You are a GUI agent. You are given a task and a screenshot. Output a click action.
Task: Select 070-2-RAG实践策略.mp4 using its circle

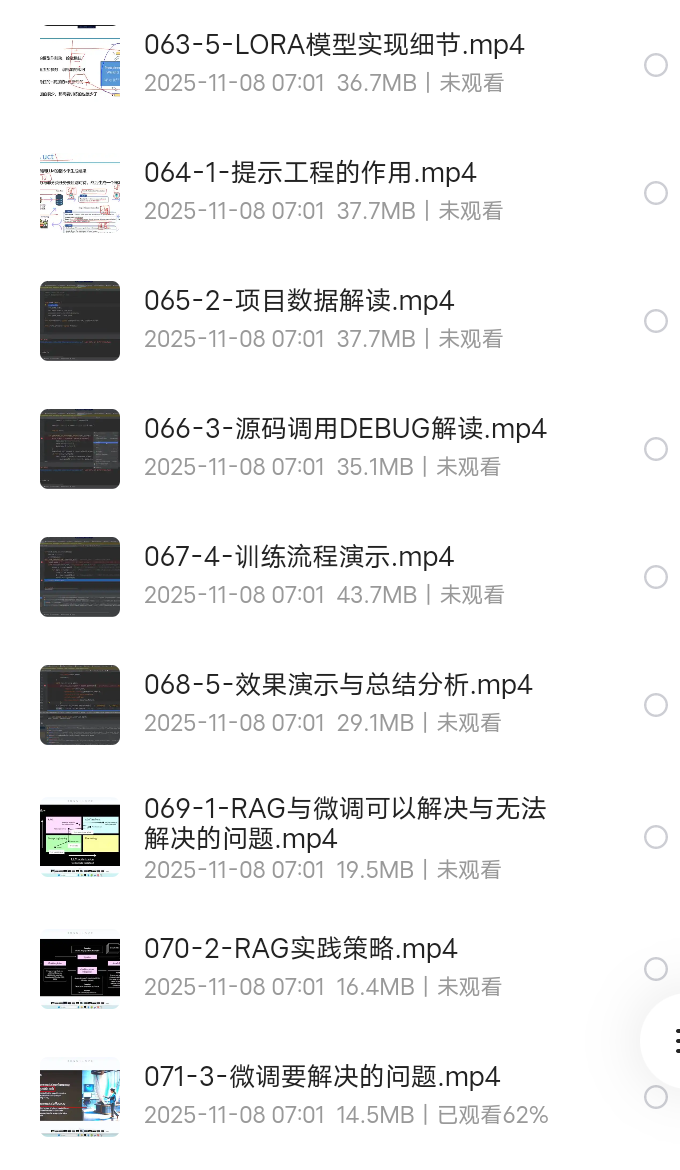[x=656, y=969]
